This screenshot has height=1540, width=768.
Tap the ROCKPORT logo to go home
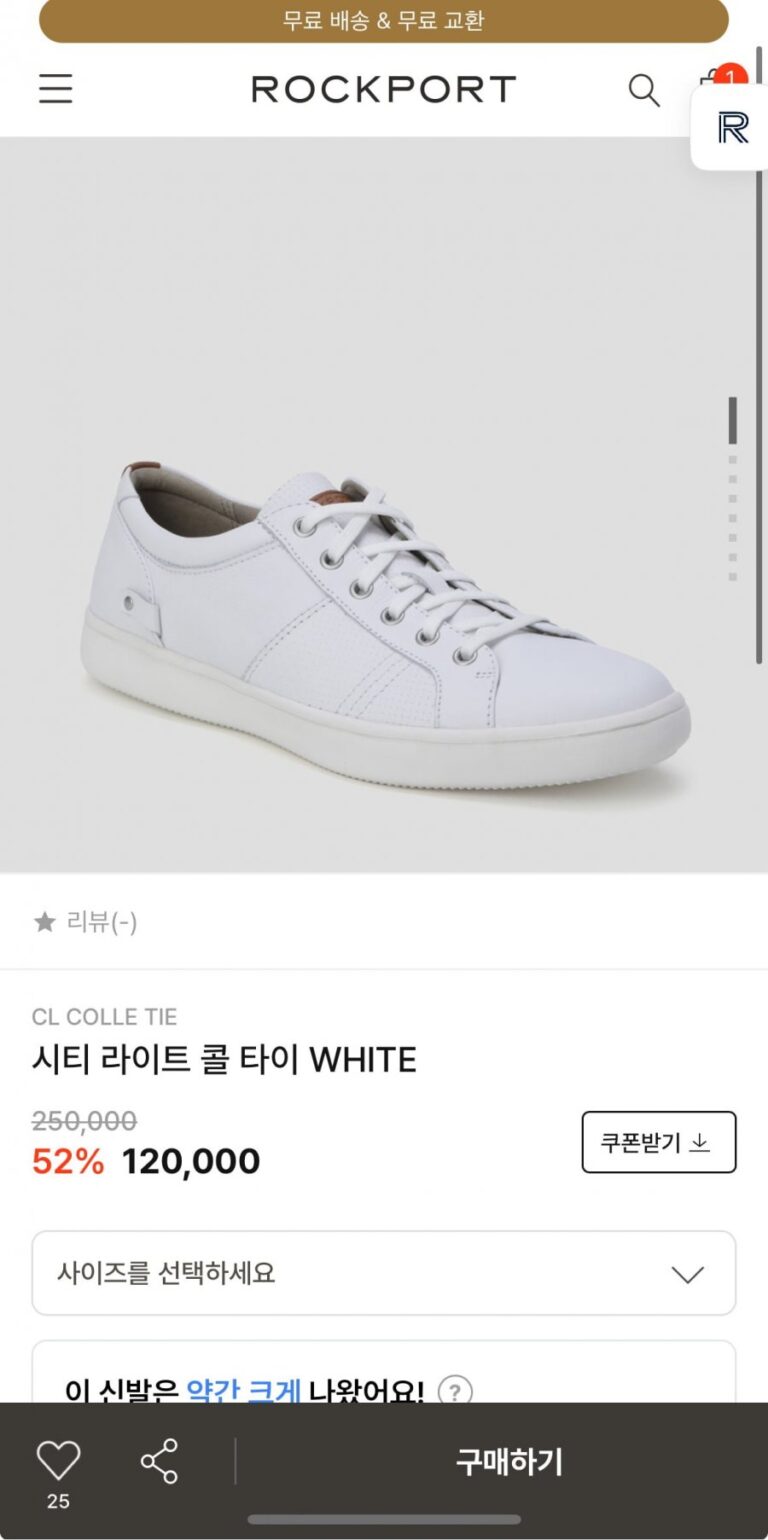[383, 89]
